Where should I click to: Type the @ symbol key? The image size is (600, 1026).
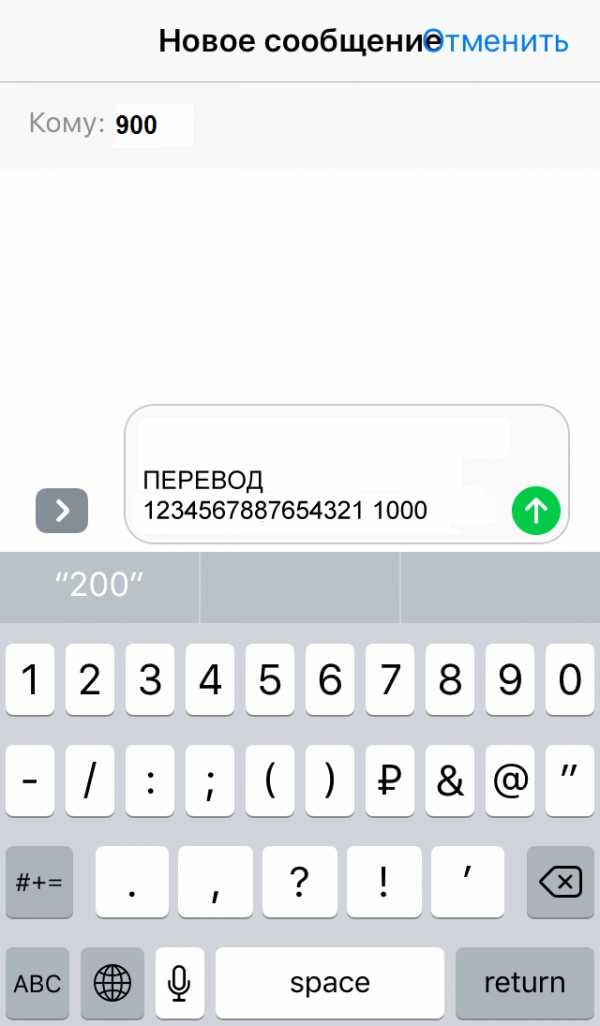point(510,781)
